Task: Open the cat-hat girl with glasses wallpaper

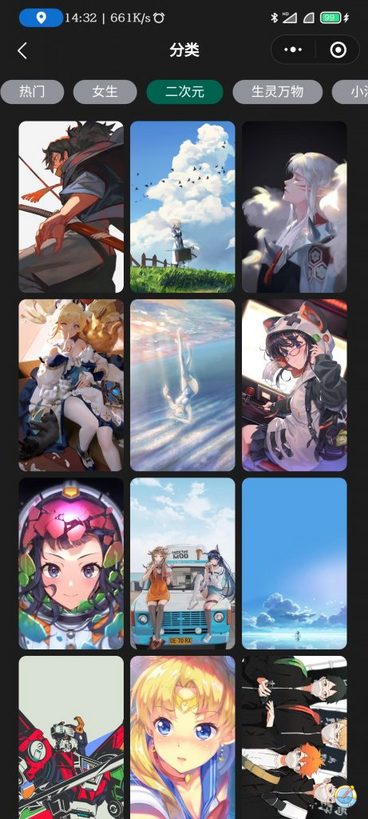Action: coord(294,385)
